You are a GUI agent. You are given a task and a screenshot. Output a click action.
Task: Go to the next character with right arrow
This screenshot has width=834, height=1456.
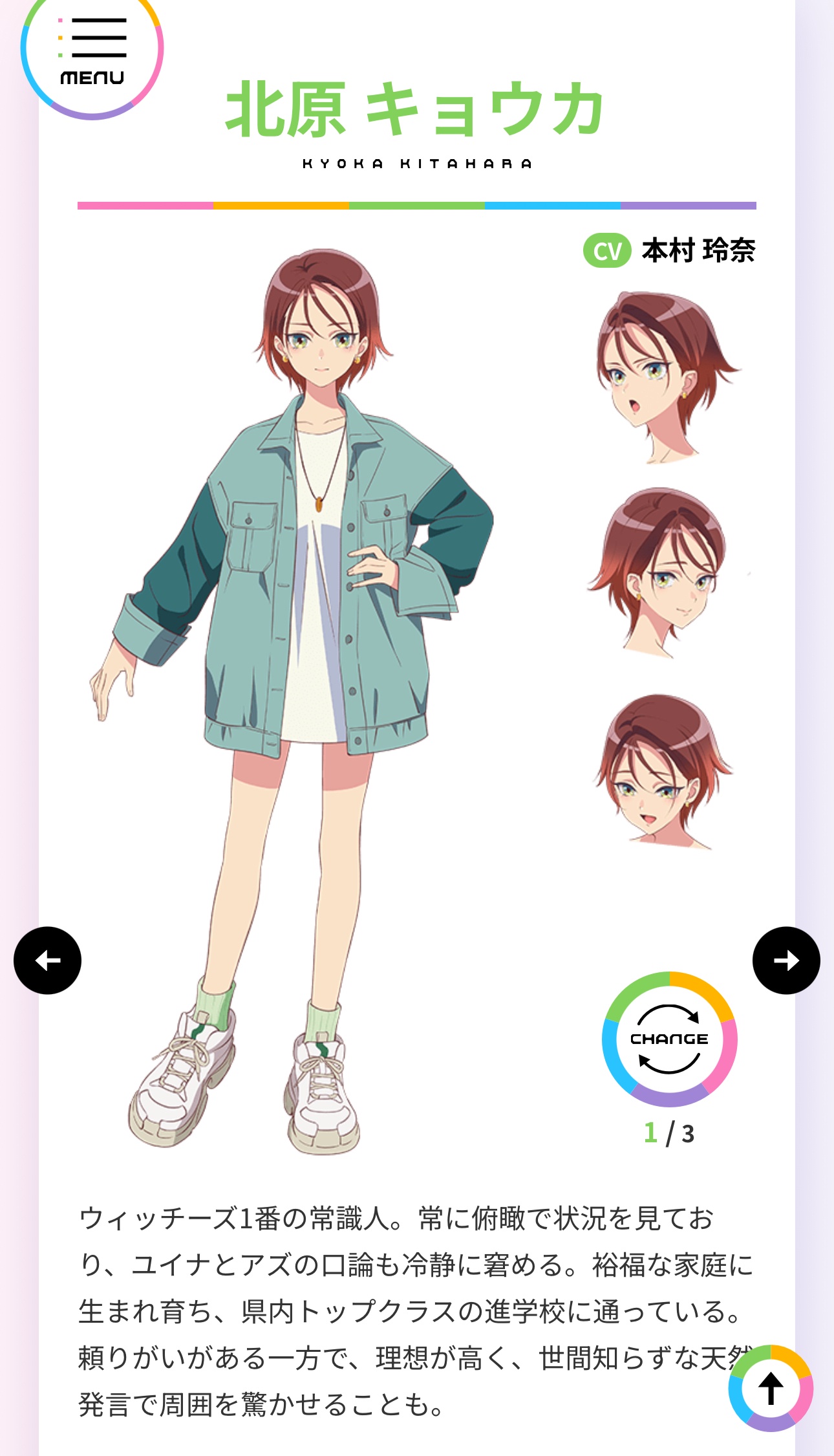786,961
